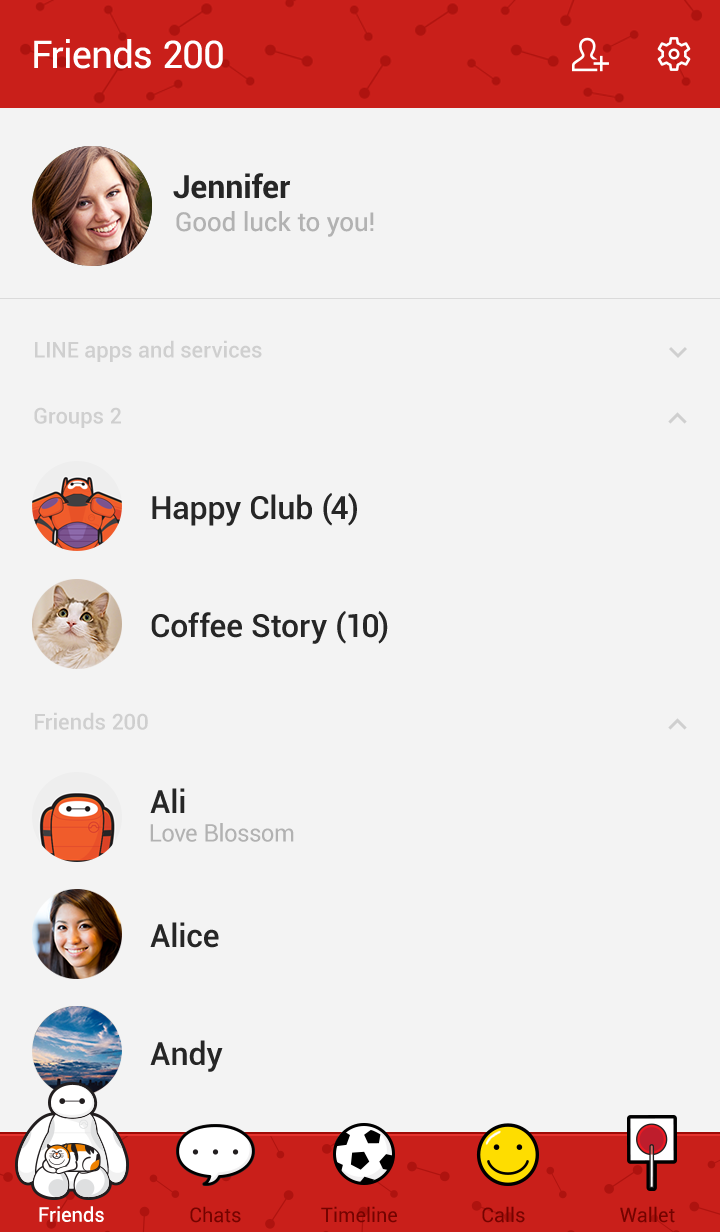Open the settings gear
Screen dimensions: 720x1232
click(674, 55)
